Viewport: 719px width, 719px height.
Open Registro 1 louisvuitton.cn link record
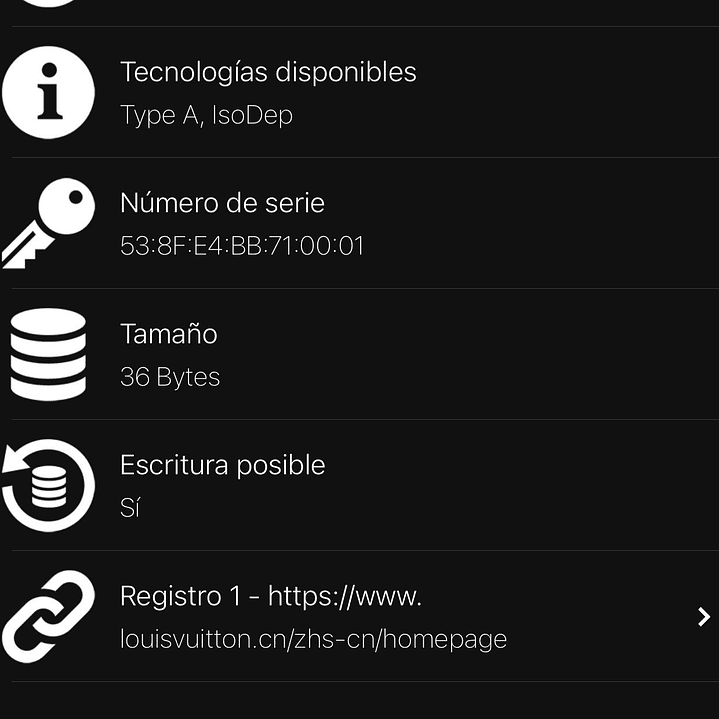click(360, 617)
